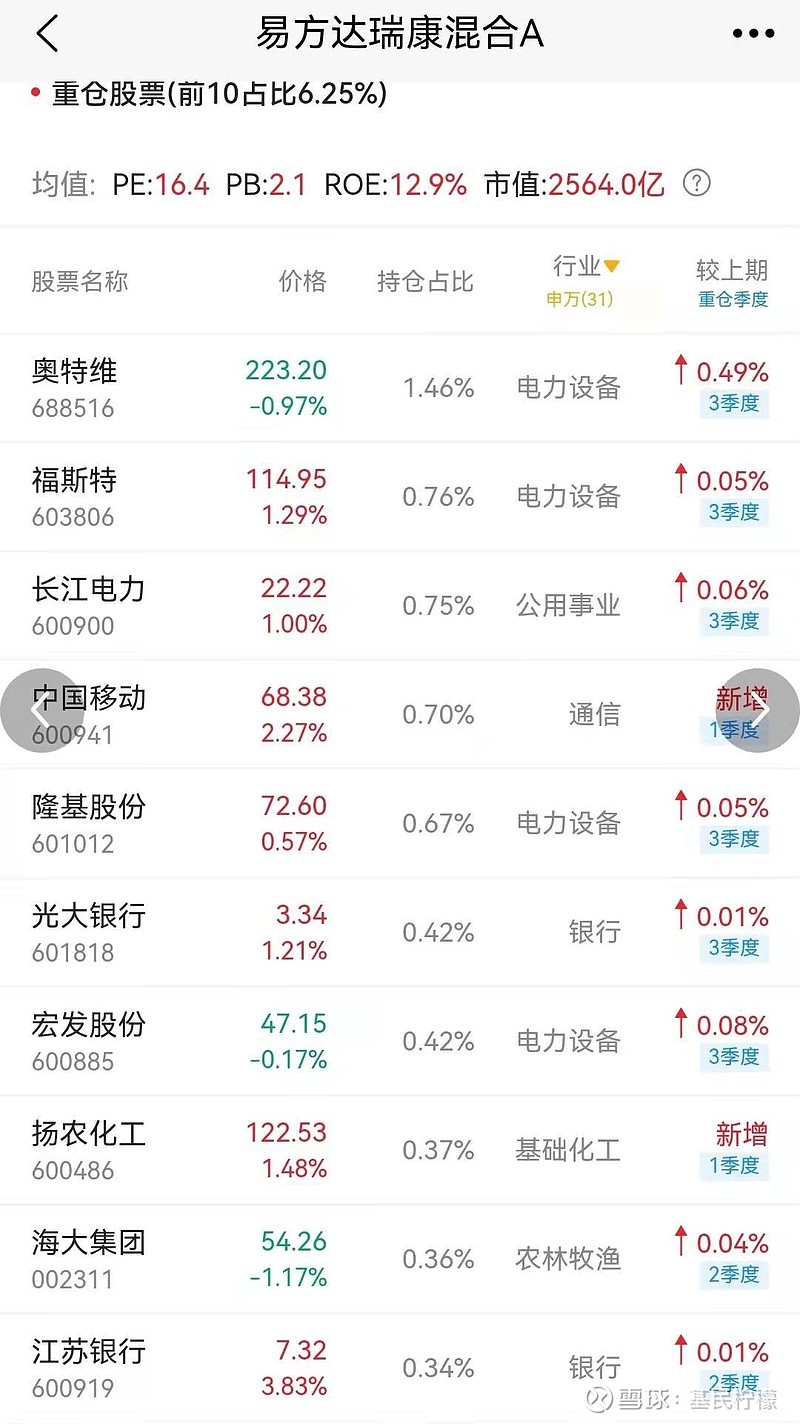Open the 扬农化工 stock row
800x1424 pixels.
pyautogui.click(x=400, y=1151)
